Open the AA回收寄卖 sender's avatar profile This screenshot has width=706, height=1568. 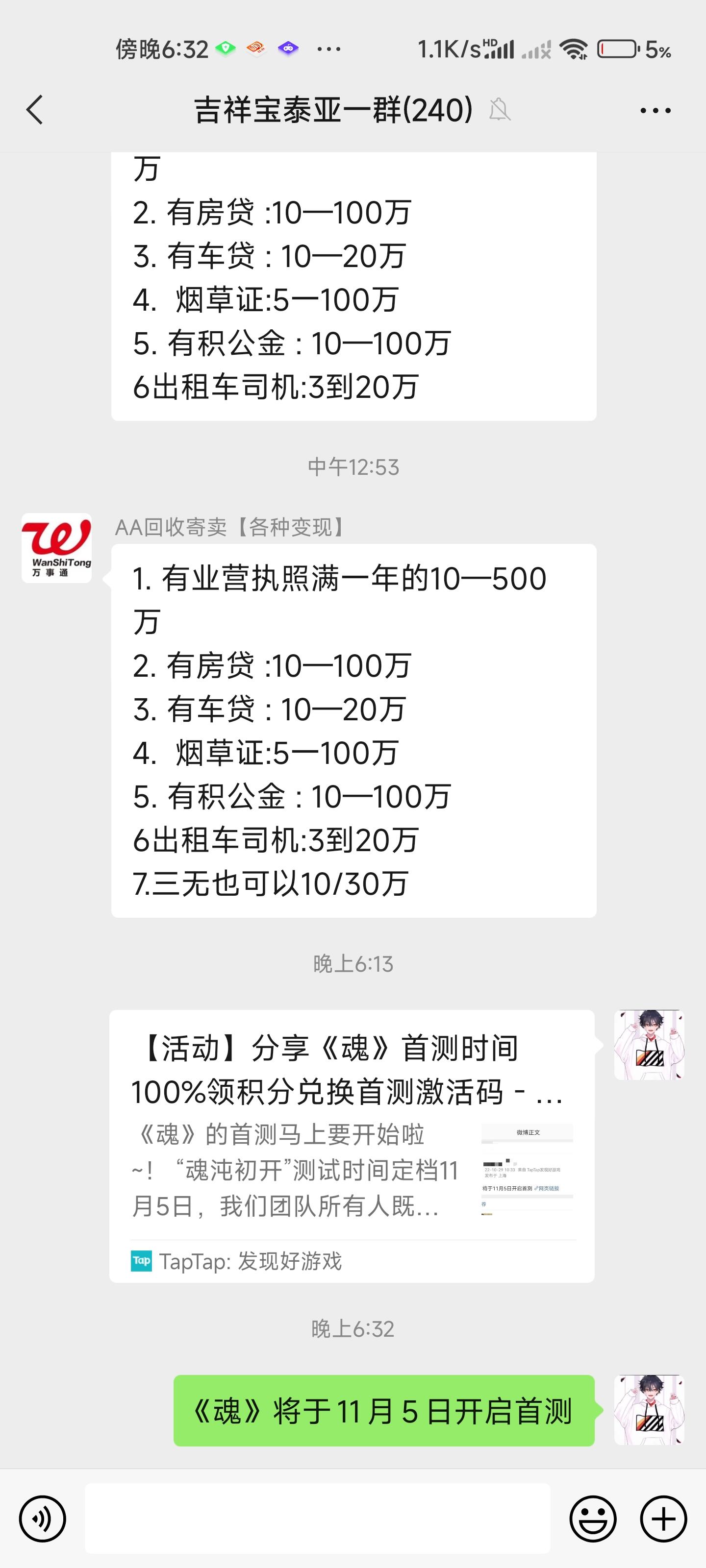click(57, 548)
